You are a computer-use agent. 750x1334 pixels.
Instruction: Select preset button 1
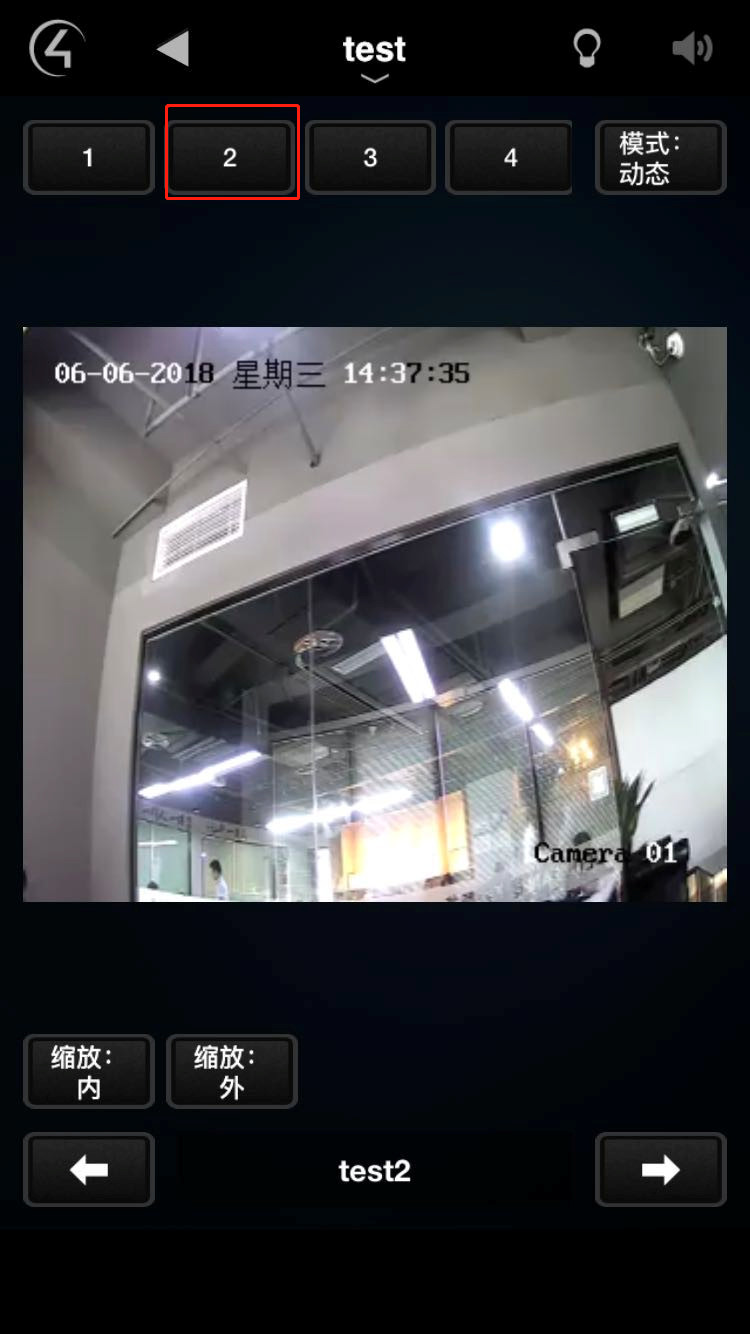click(88, 157)
